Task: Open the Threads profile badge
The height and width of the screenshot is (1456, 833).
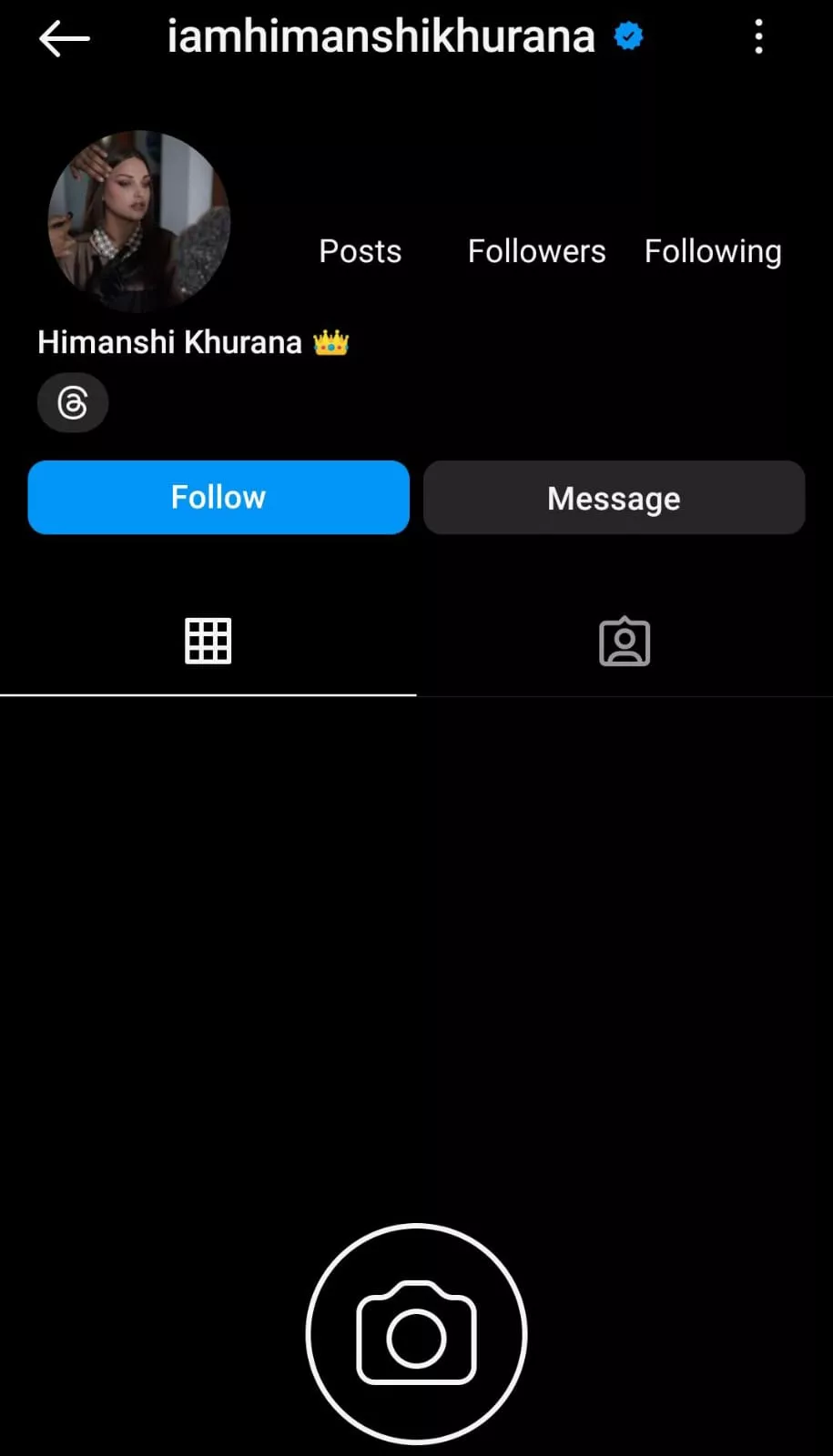Action: tap(73, 402)
